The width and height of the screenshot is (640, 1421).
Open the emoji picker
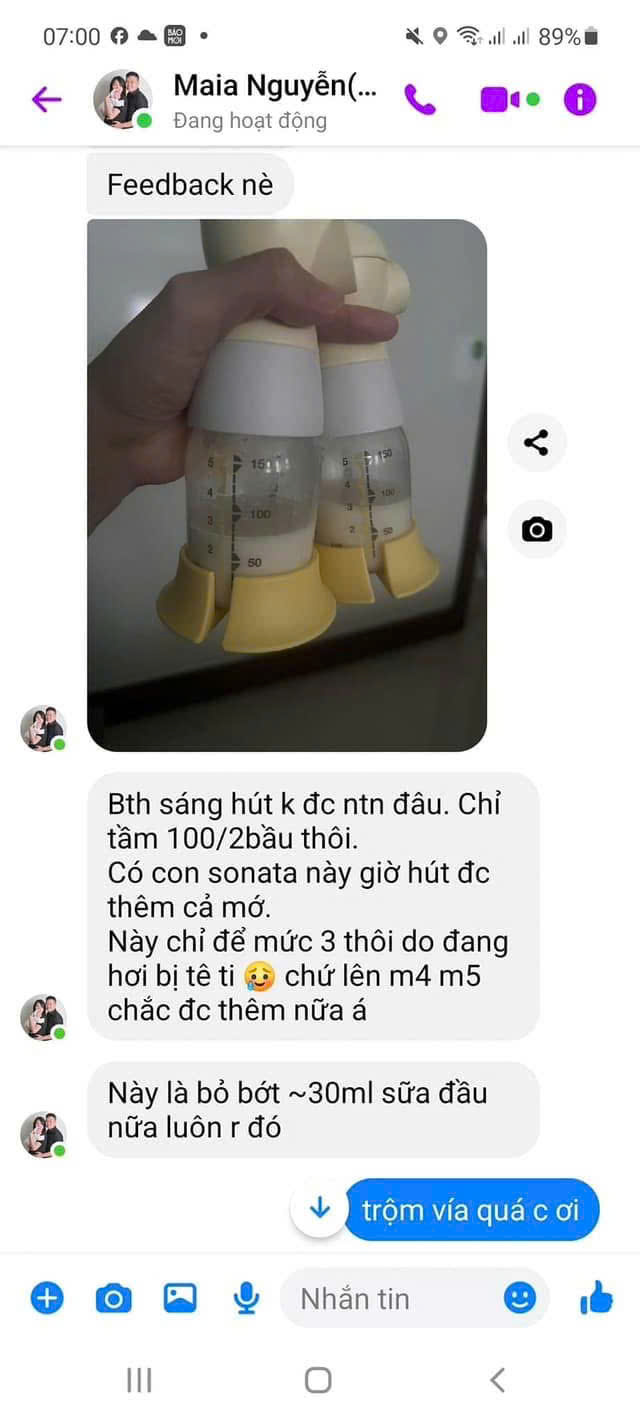(520, 1298)
